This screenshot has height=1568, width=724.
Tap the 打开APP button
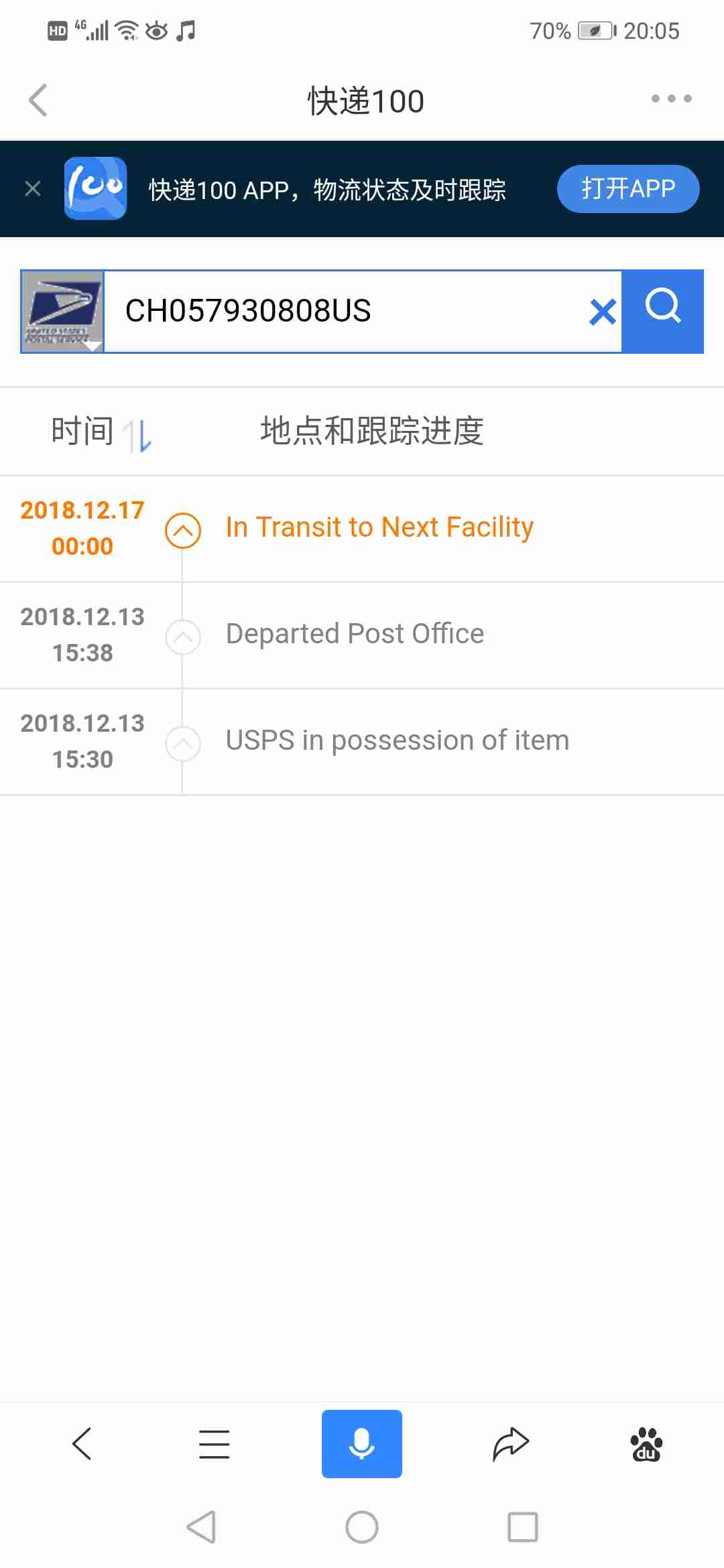[627, 189]
